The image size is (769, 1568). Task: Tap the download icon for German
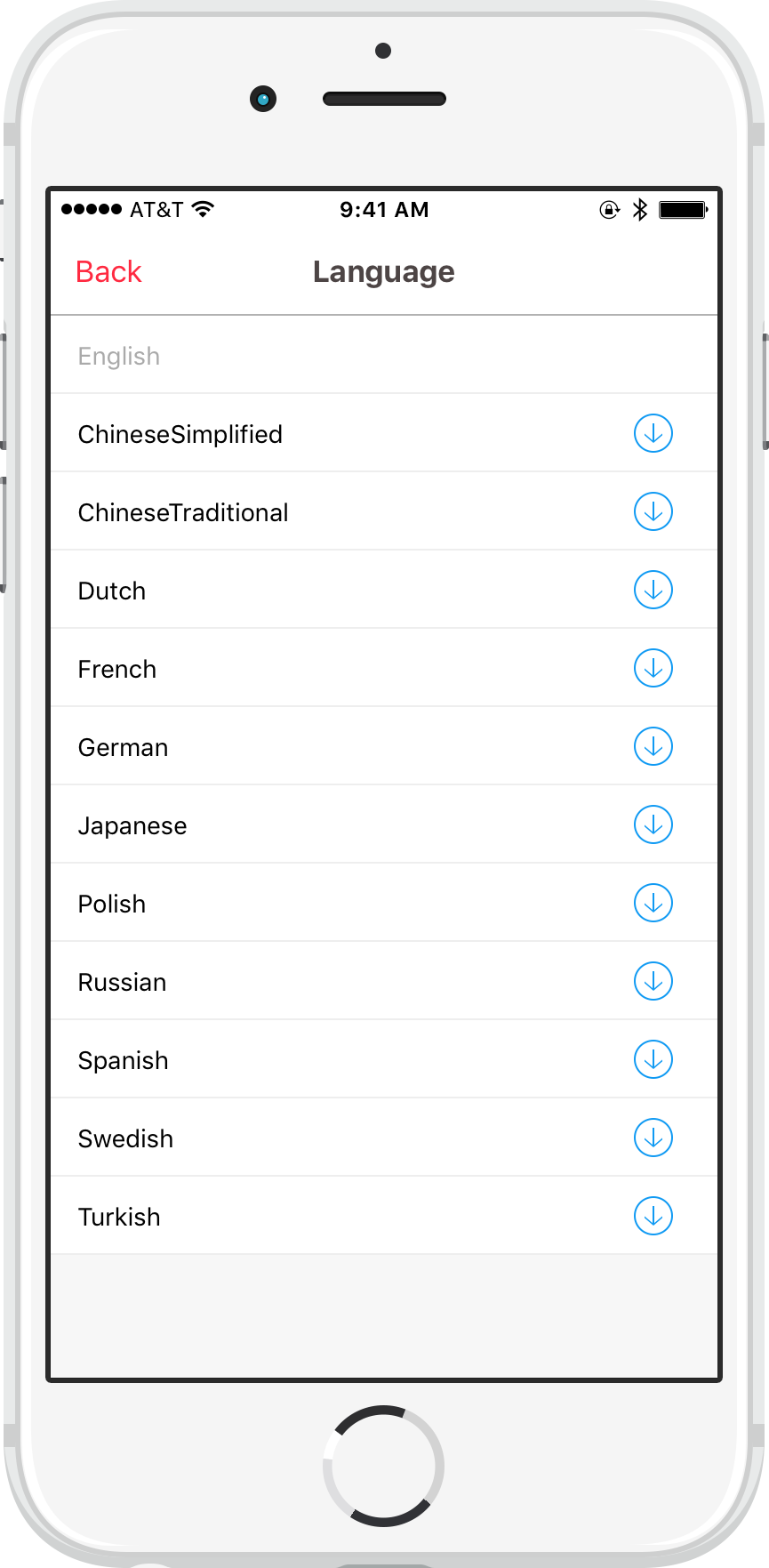653,747
